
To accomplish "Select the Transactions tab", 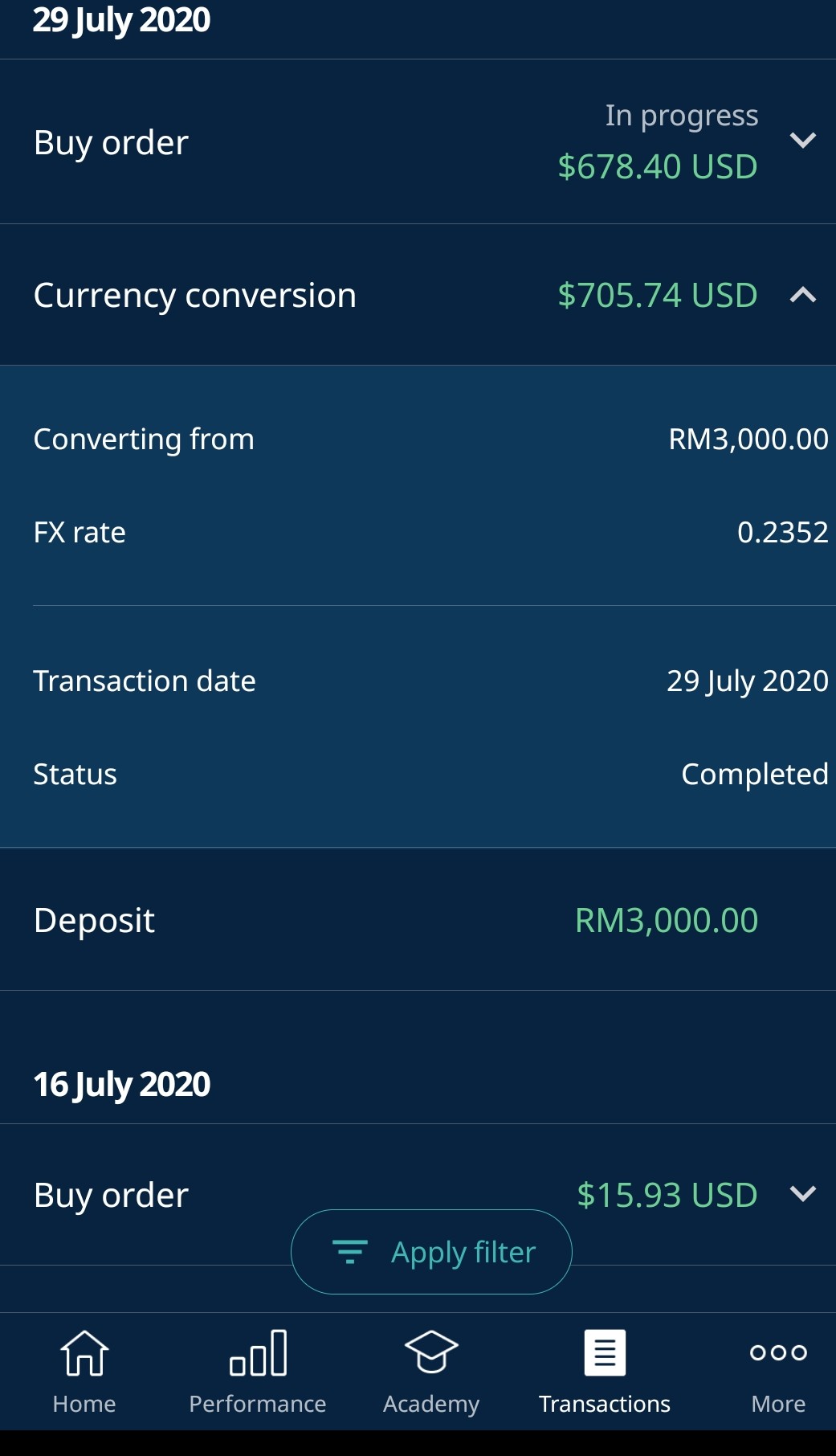I will pyautogui.click(x=605, y=1372).
